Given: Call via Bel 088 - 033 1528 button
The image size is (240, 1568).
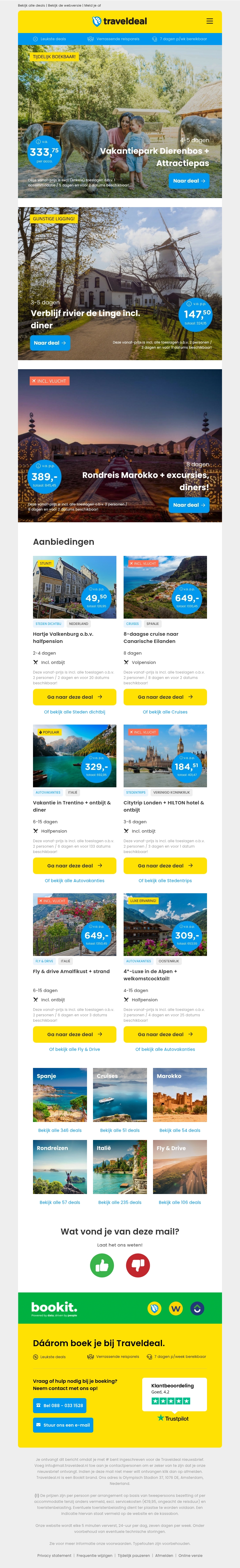Looking at the screenshot, I should 60,1406.
